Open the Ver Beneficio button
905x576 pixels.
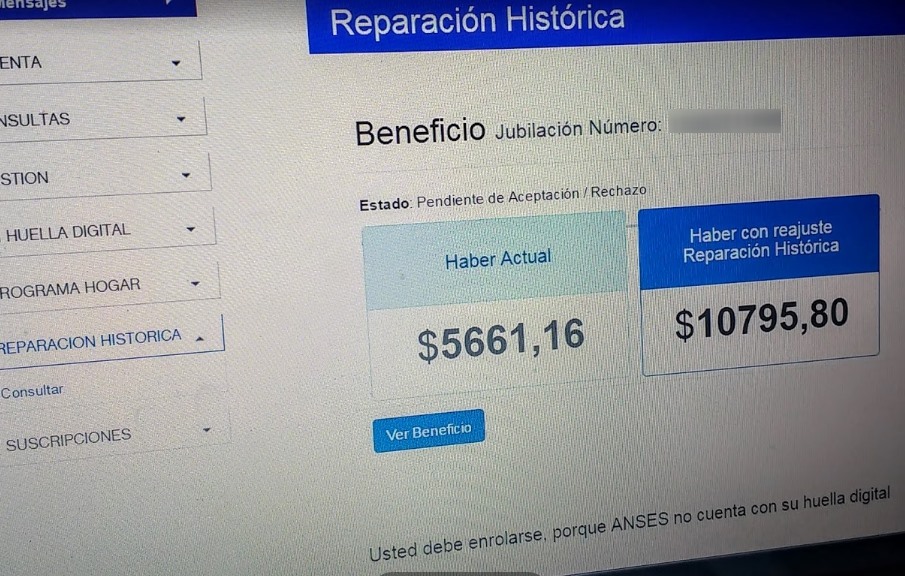[x=428, y=431]
